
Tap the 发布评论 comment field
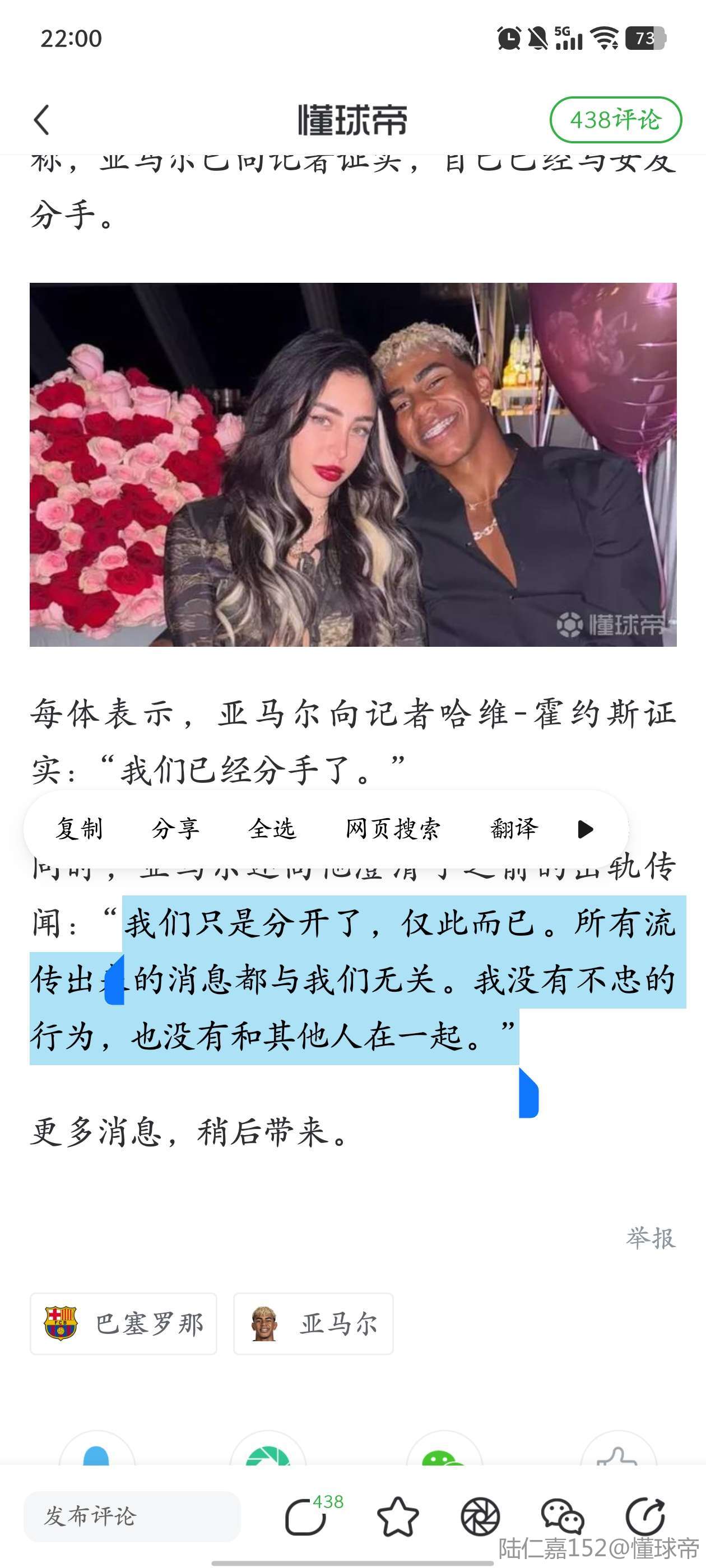(132, 1516)
